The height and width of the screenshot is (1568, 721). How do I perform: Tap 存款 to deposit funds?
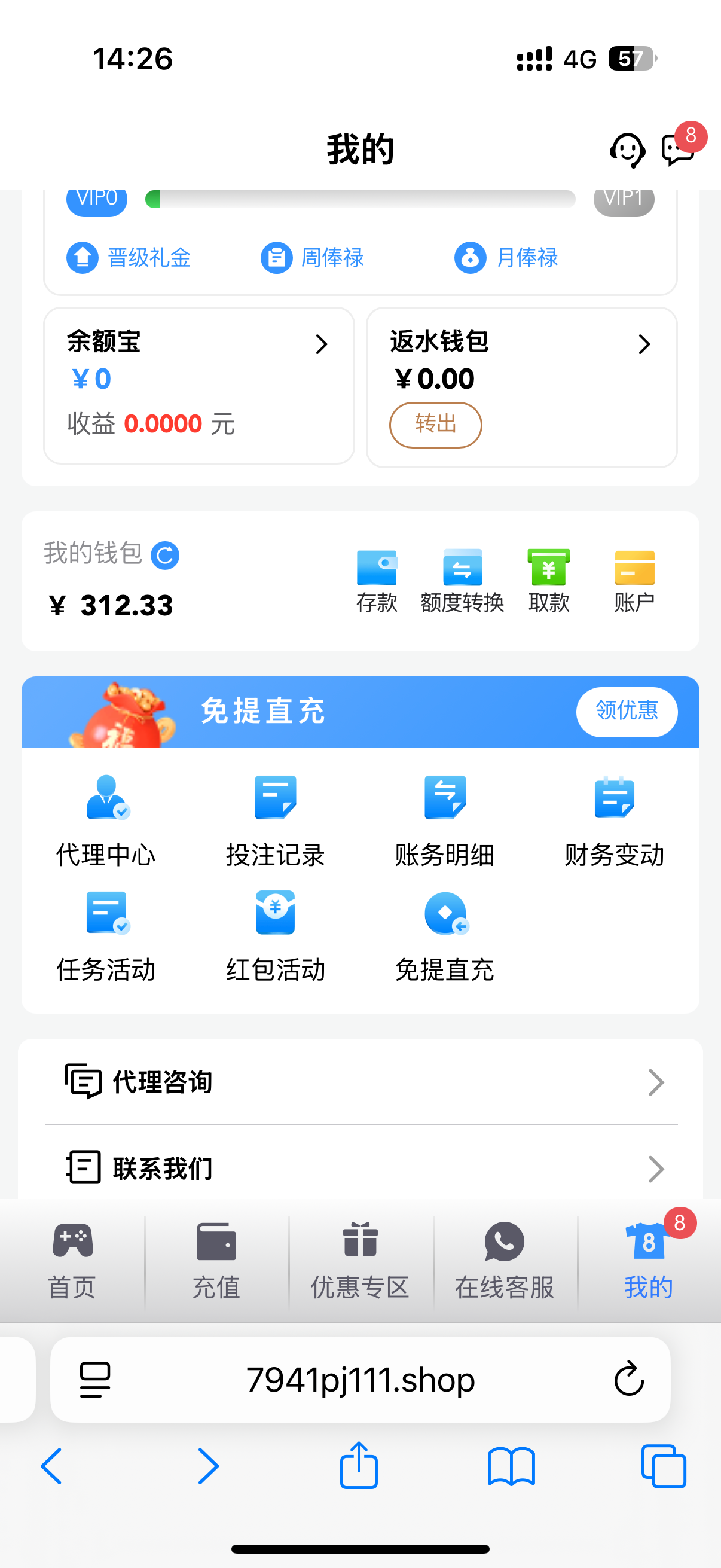pyautogui.click(x=377, y=581)
